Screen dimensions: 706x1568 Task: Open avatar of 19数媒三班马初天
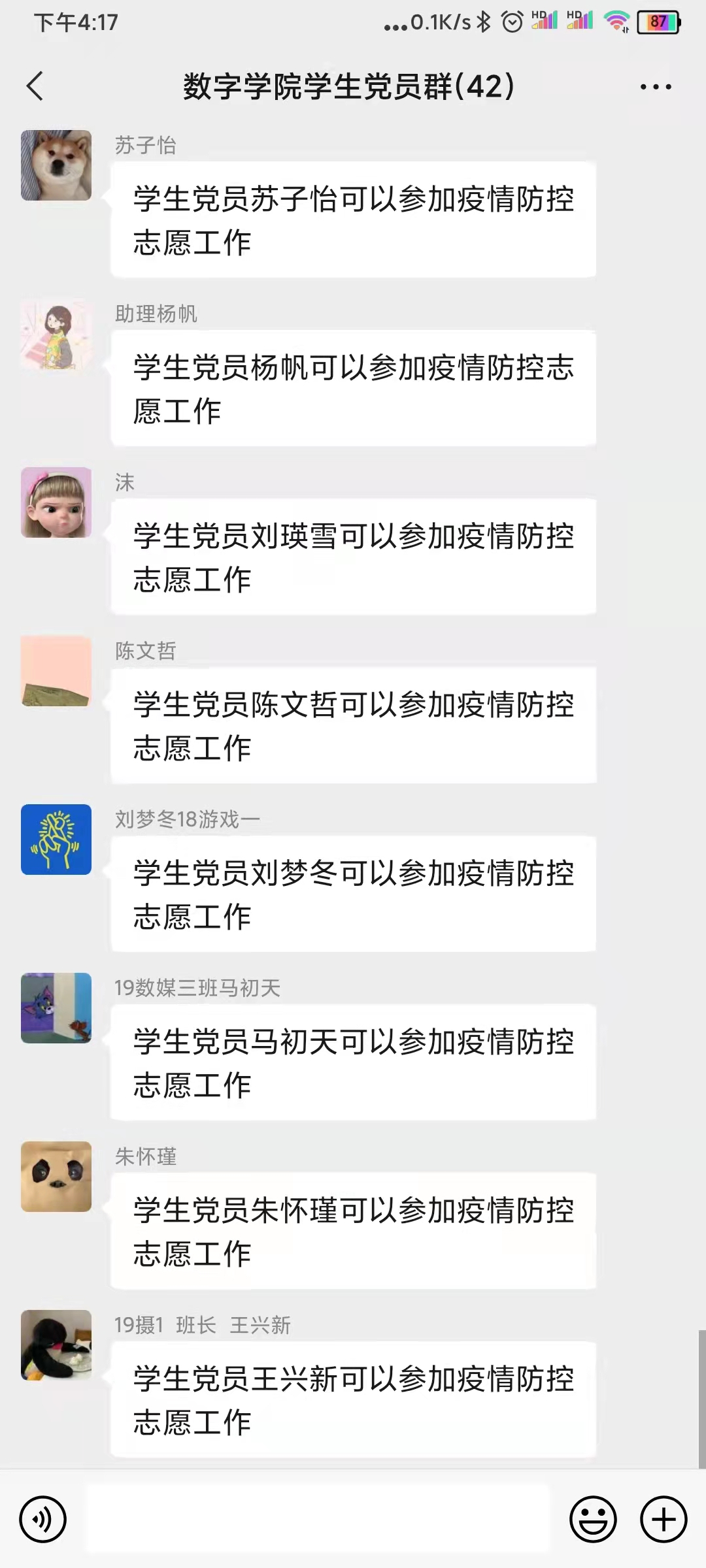point(56,1008)
